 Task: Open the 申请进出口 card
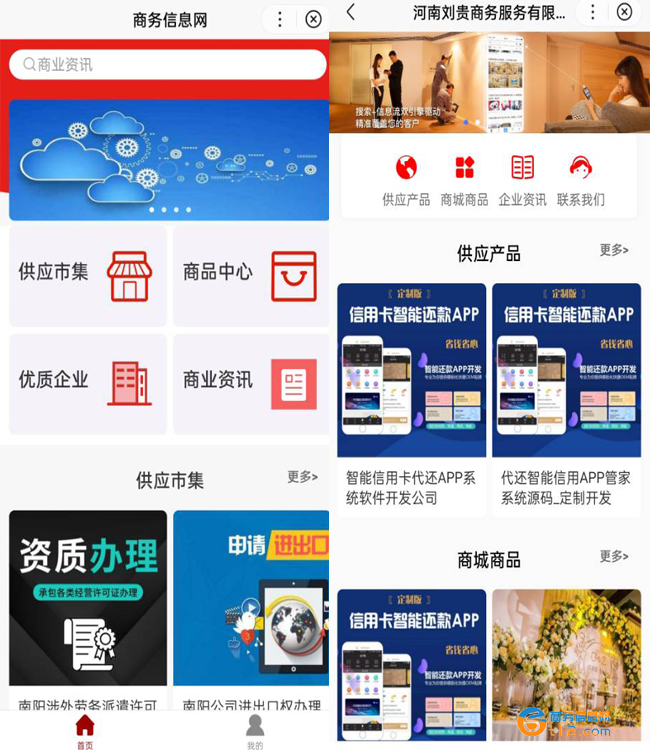251,598
